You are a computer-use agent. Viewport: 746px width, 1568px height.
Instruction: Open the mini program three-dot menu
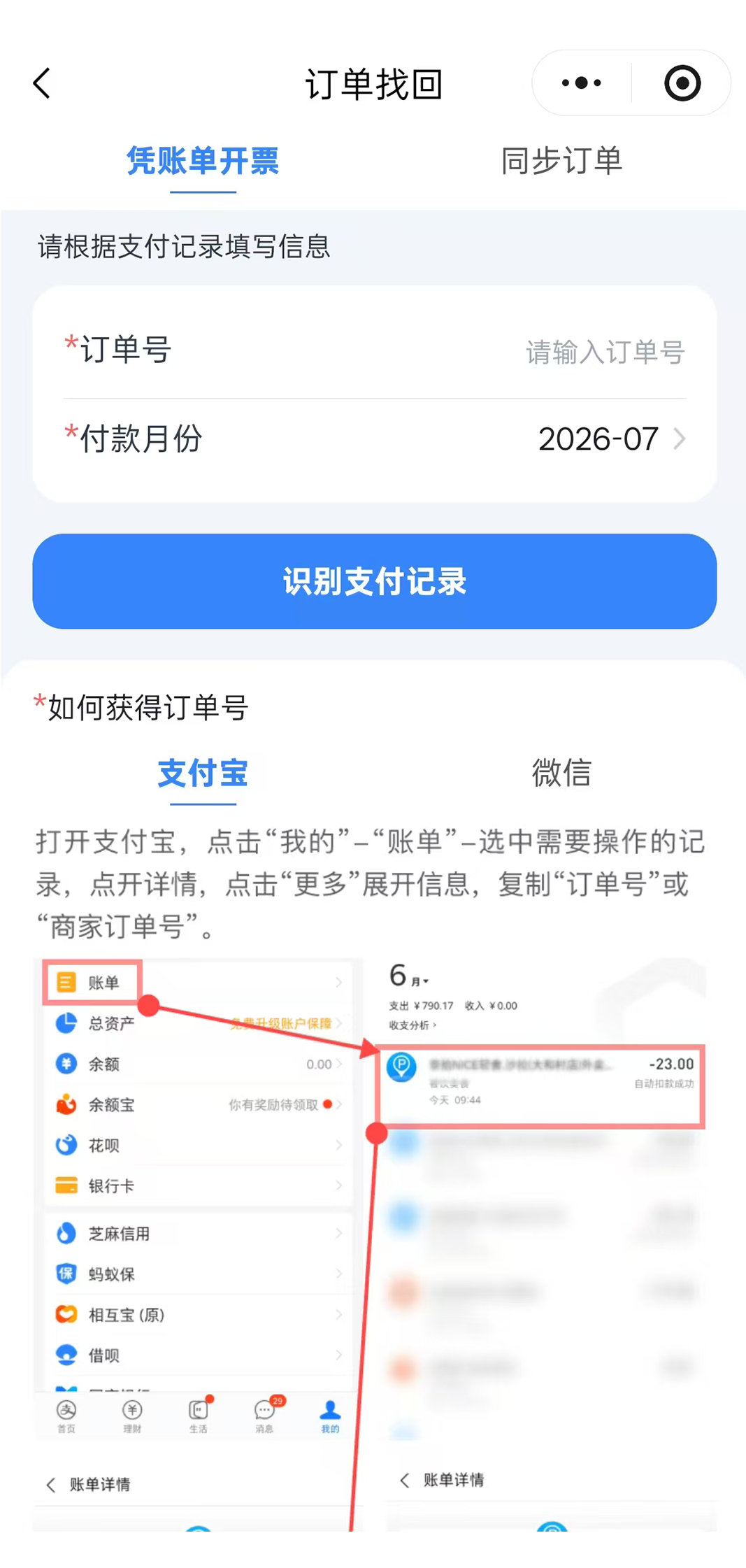[582, 83]
